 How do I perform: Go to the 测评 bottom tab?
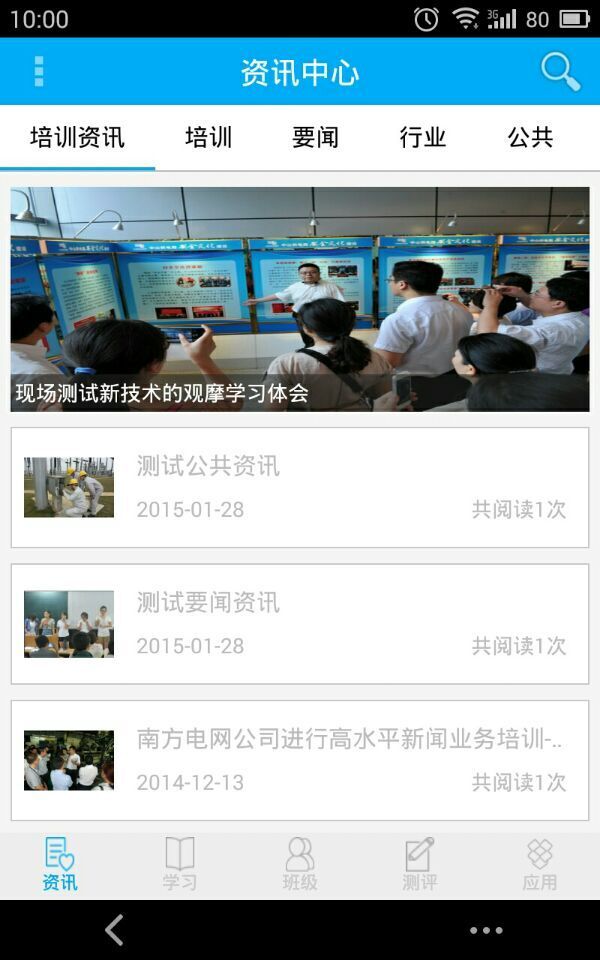420,865
